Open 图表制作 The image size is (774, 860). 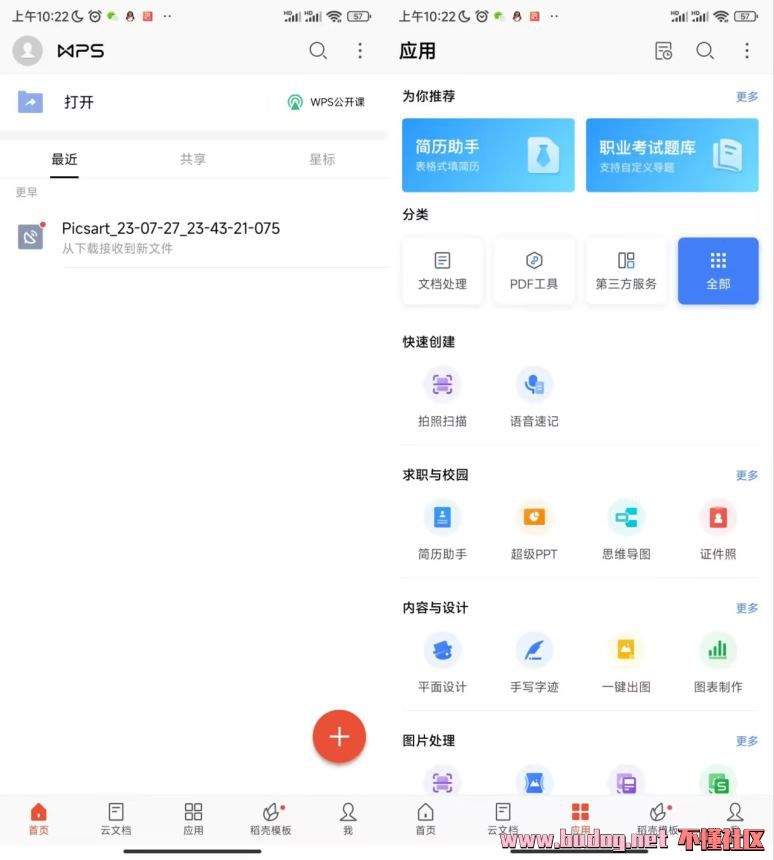pyautogui.click(x=718, y=662)
